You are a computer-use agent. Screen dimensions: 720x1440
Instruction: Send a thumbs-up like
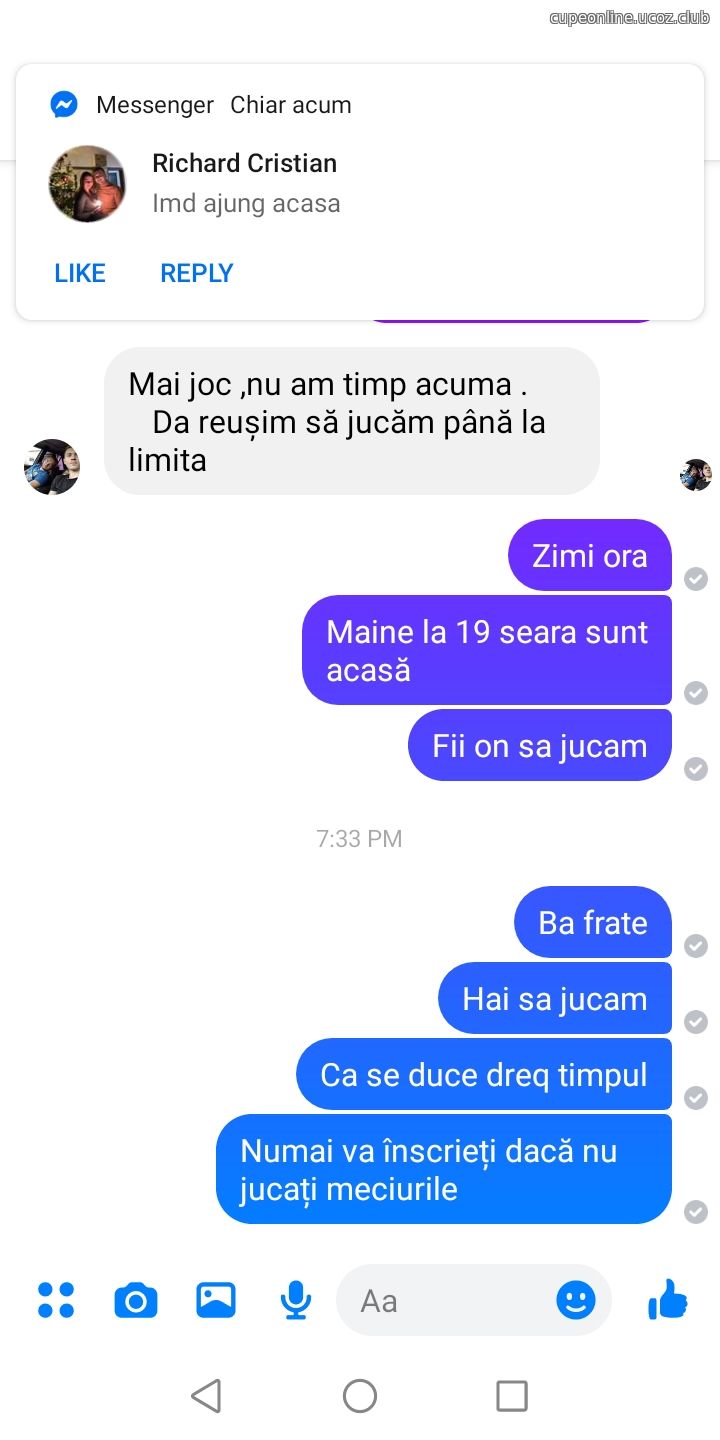click(x=667, y=1300)
